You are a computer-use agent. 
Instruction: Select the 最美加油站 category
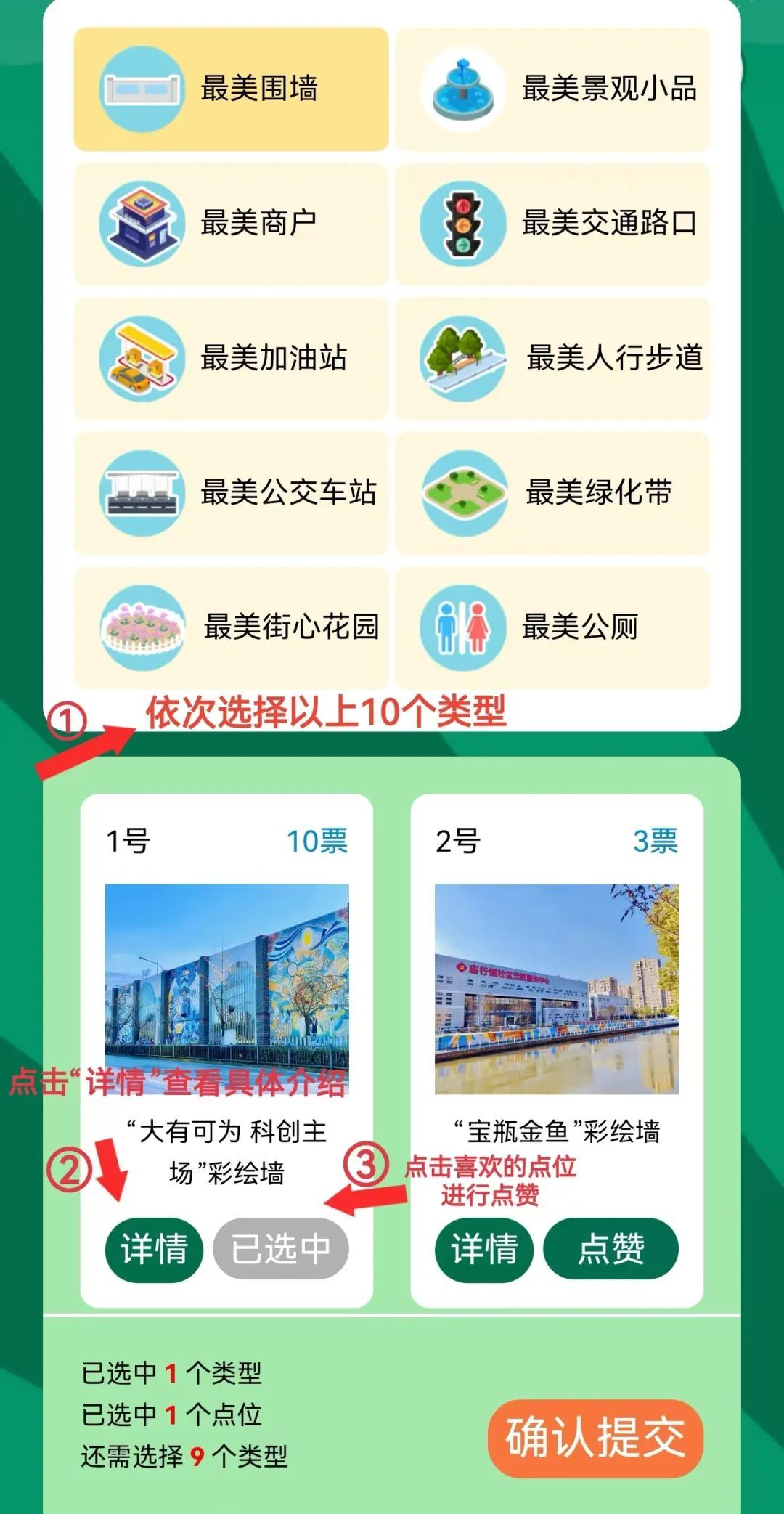[x=231, y=358]
